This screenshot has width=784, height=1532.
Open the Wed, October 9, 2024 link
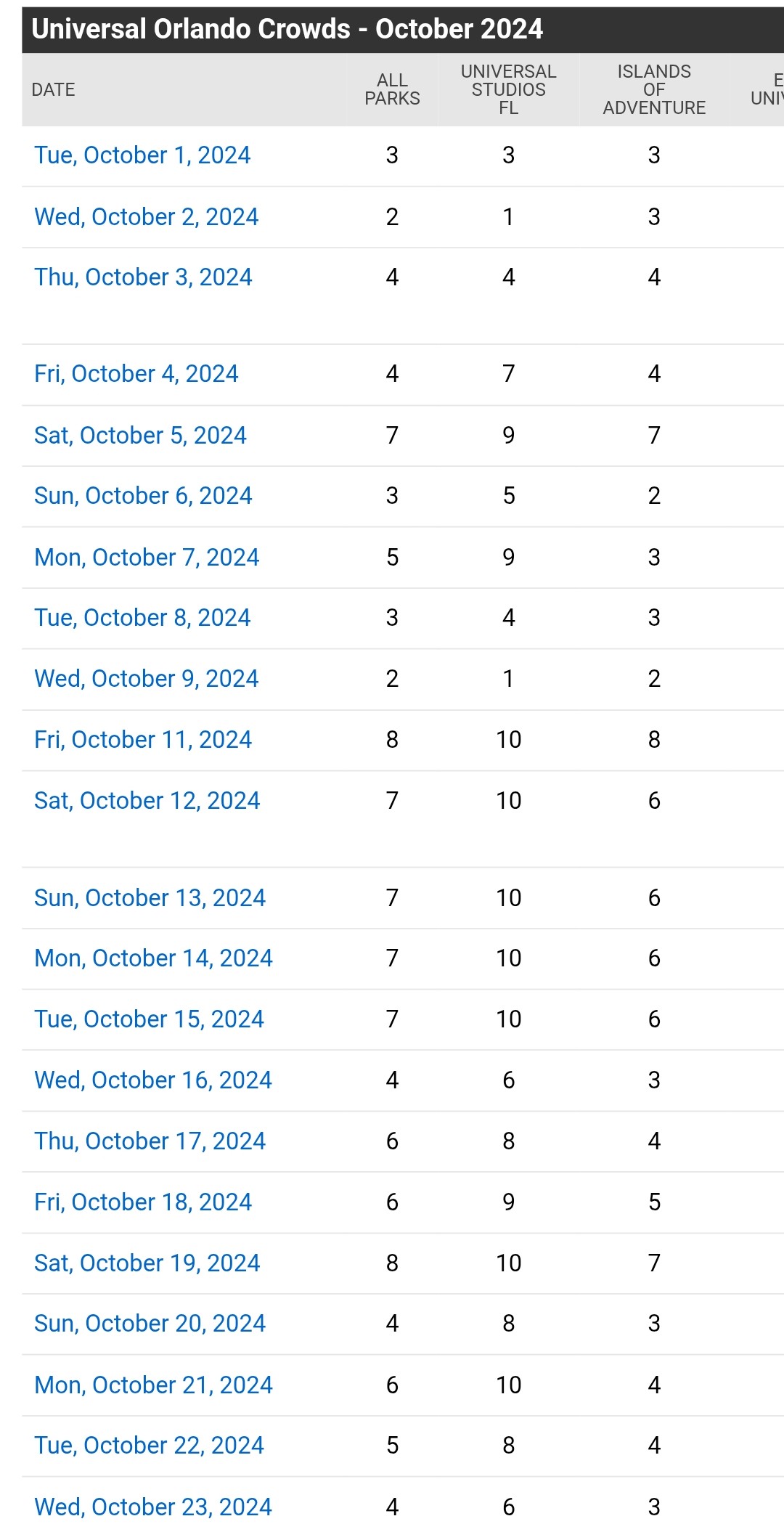(146, 679)
